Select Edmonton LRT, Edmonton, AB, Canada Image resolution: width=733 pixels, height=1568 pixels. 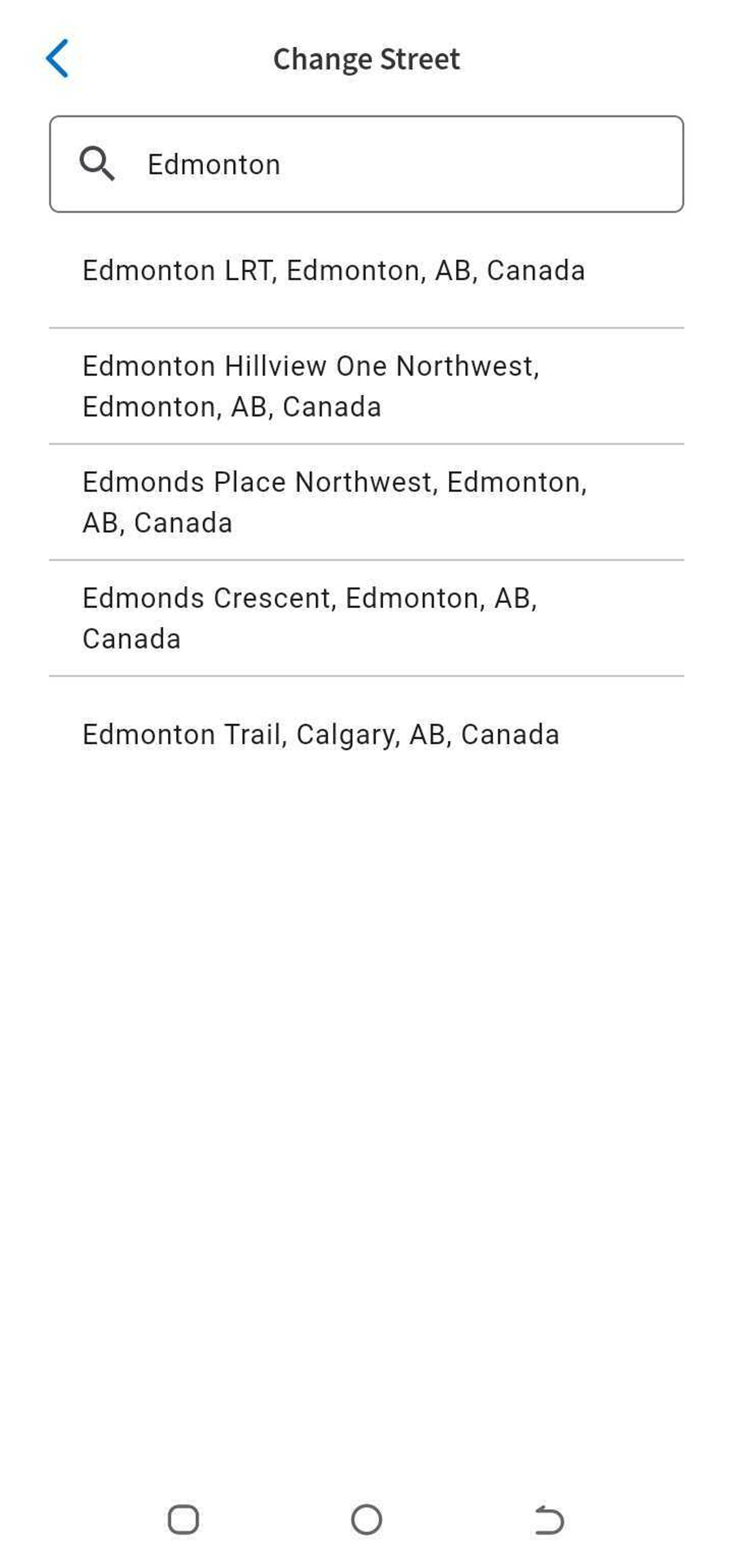(x=366, y=270)
